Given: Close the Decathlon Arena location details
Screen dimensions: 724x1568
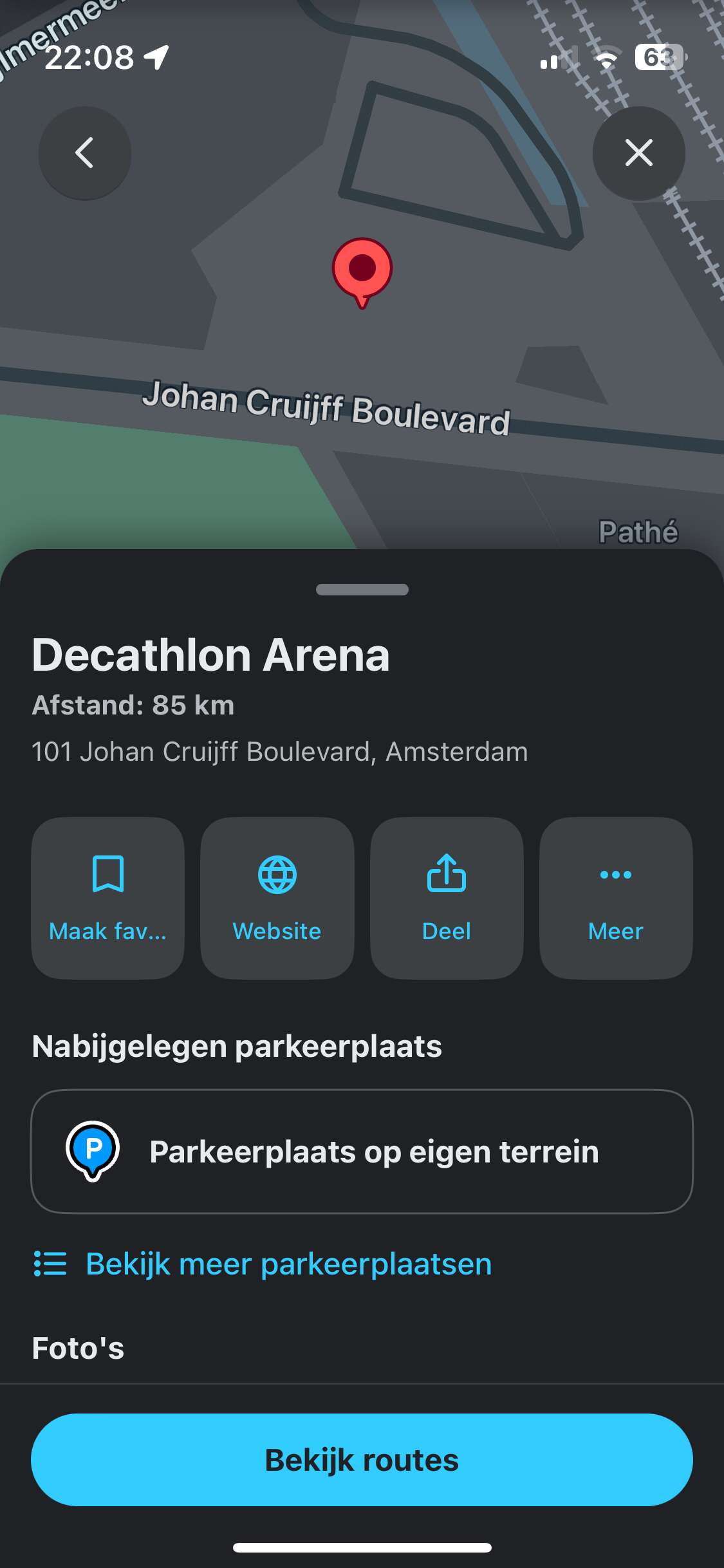Looking at the screenshot, I should [638, 153].
